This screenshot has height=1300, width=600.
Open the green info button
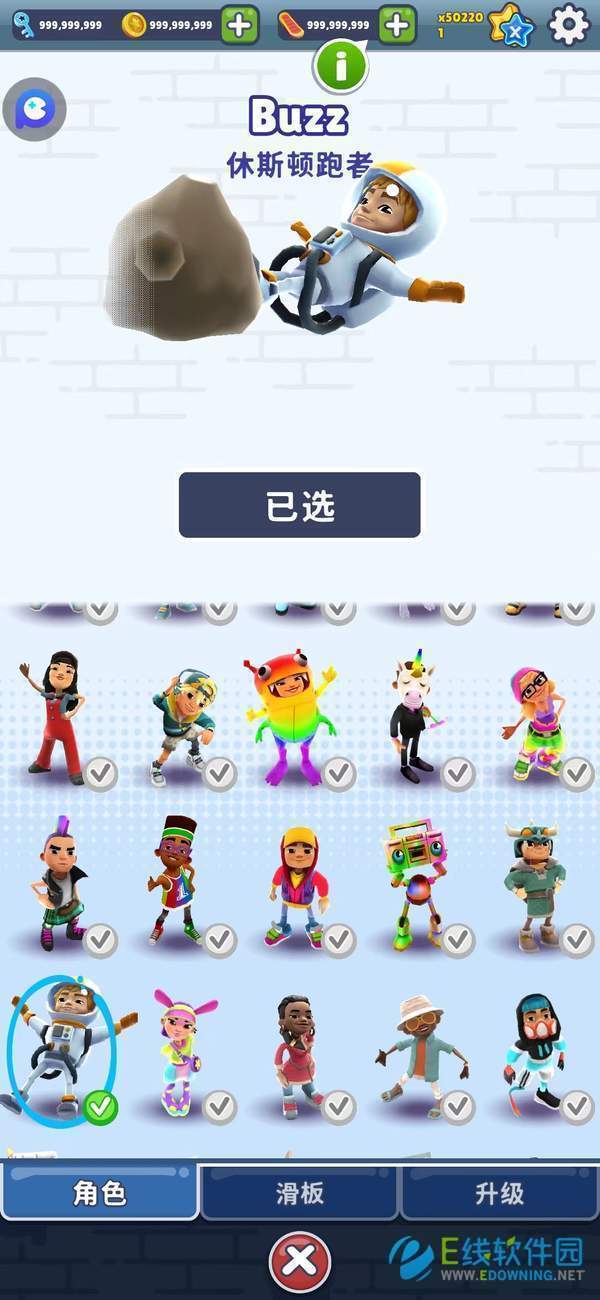(341, 68)
